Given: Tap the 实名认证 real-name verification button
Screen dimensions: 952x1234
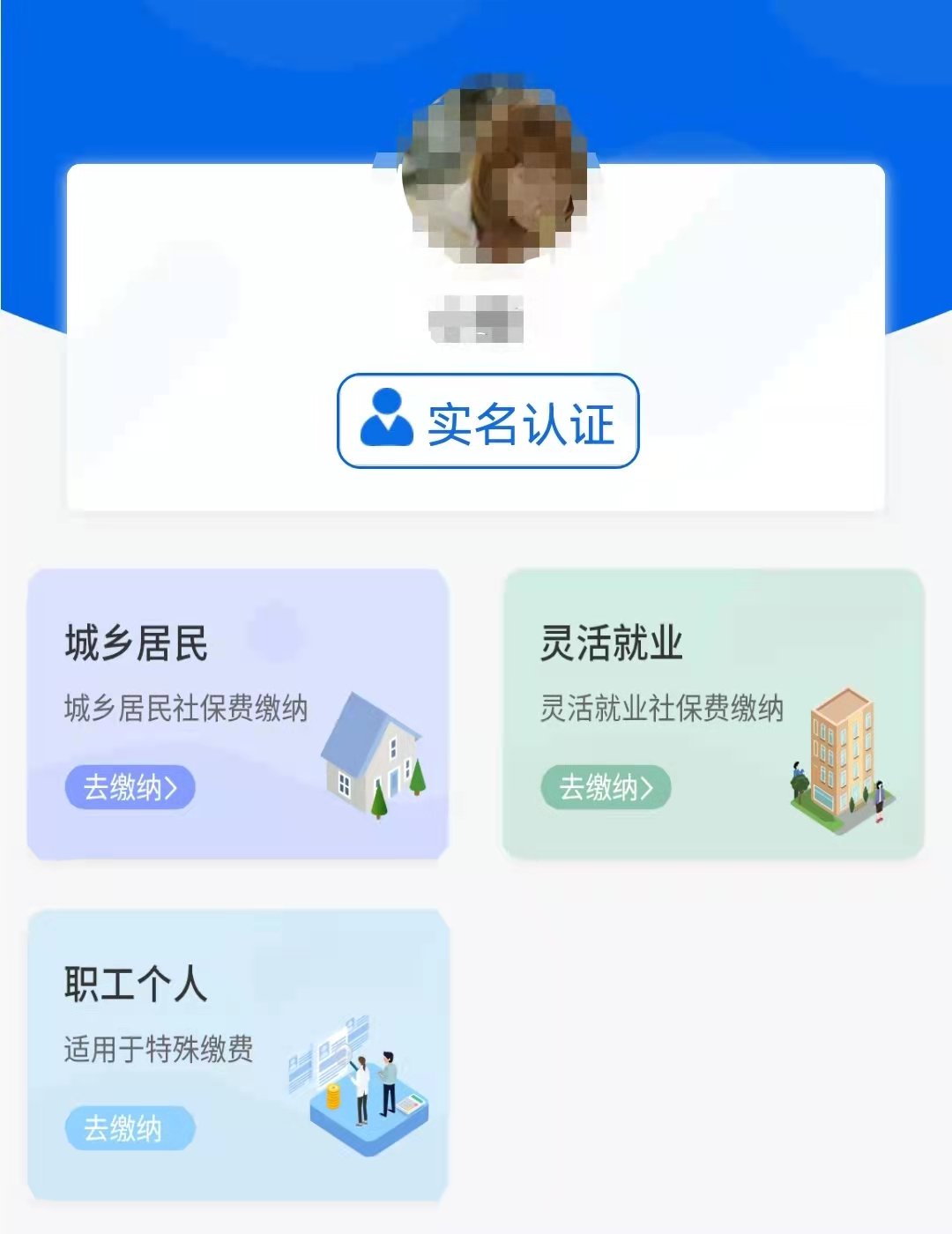Looking at the screenshot, I should click(x=487, y=421).
